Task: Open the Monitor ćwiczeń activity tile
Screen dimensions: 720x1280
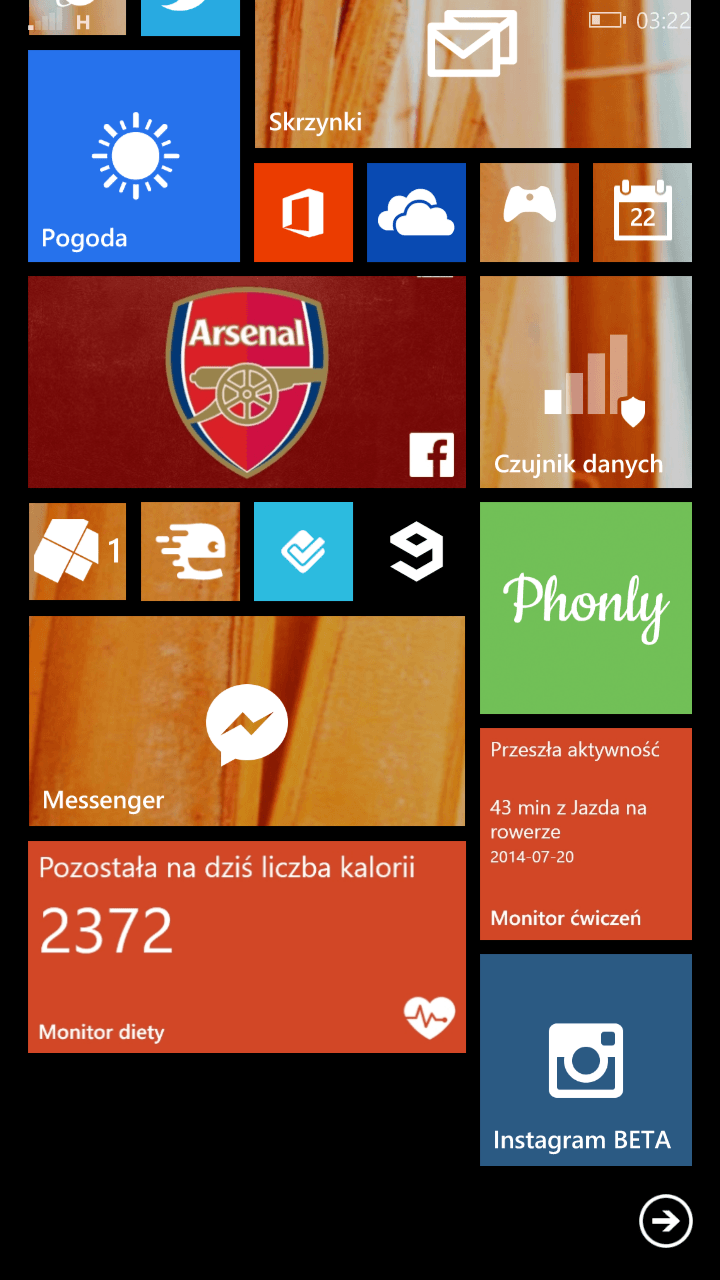Action: (x=586, y=834)
